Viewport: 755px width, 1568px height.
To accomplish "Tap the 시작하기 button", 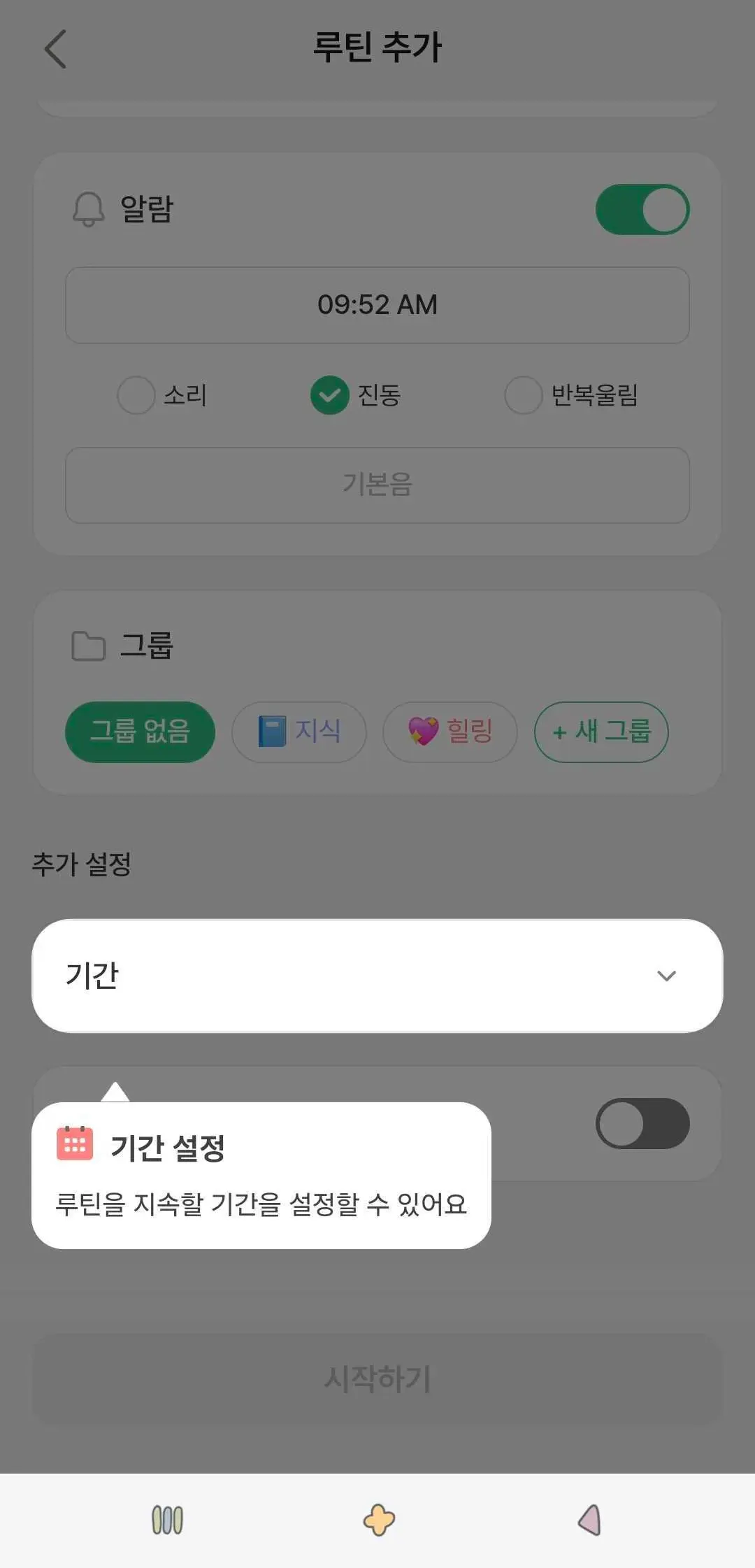I will pyautogui.click(x=377, y=1379).
